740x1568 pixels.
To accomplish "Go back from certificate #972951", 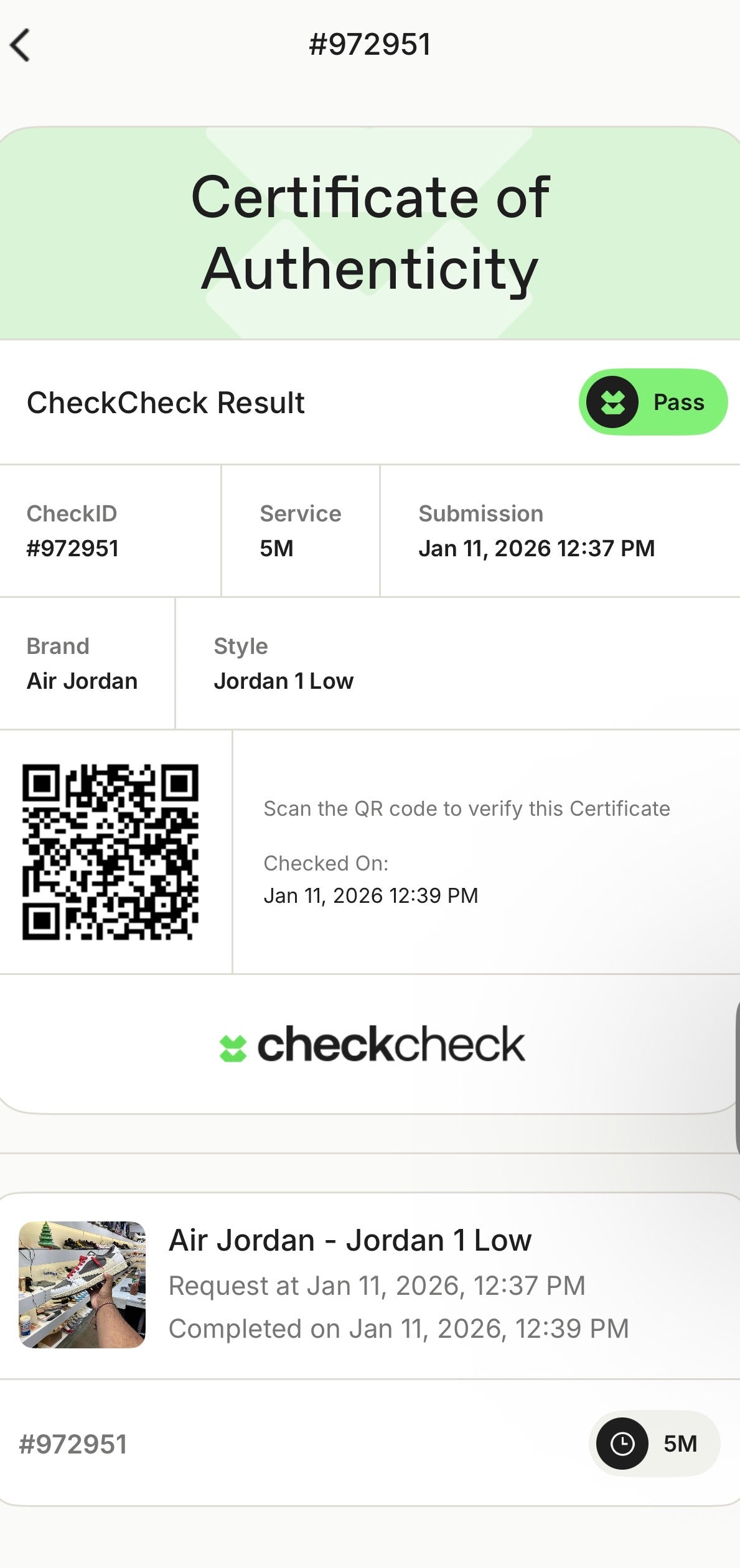I will pos(21,45).
